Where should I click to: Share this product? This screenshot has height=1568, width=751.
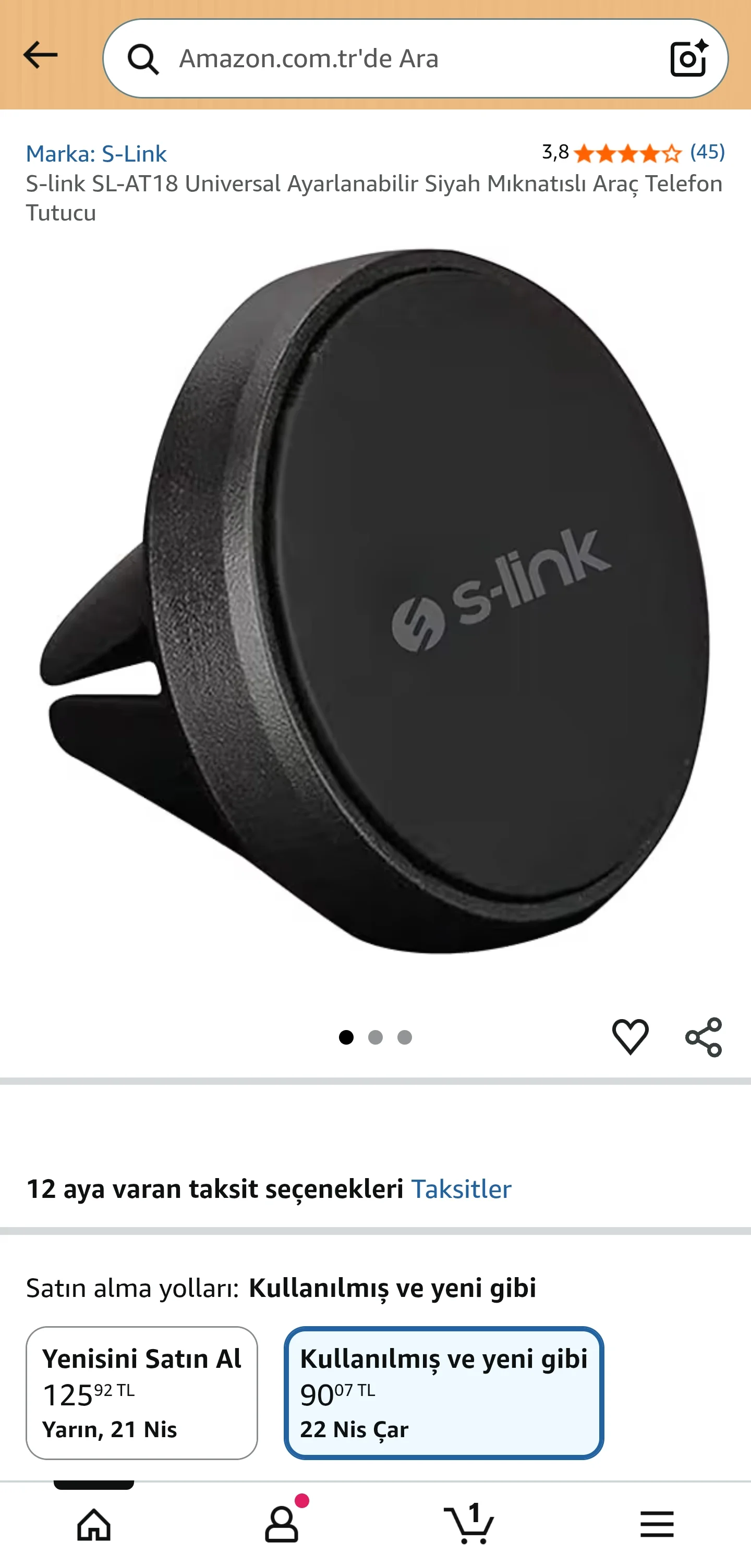[703, 1037]
